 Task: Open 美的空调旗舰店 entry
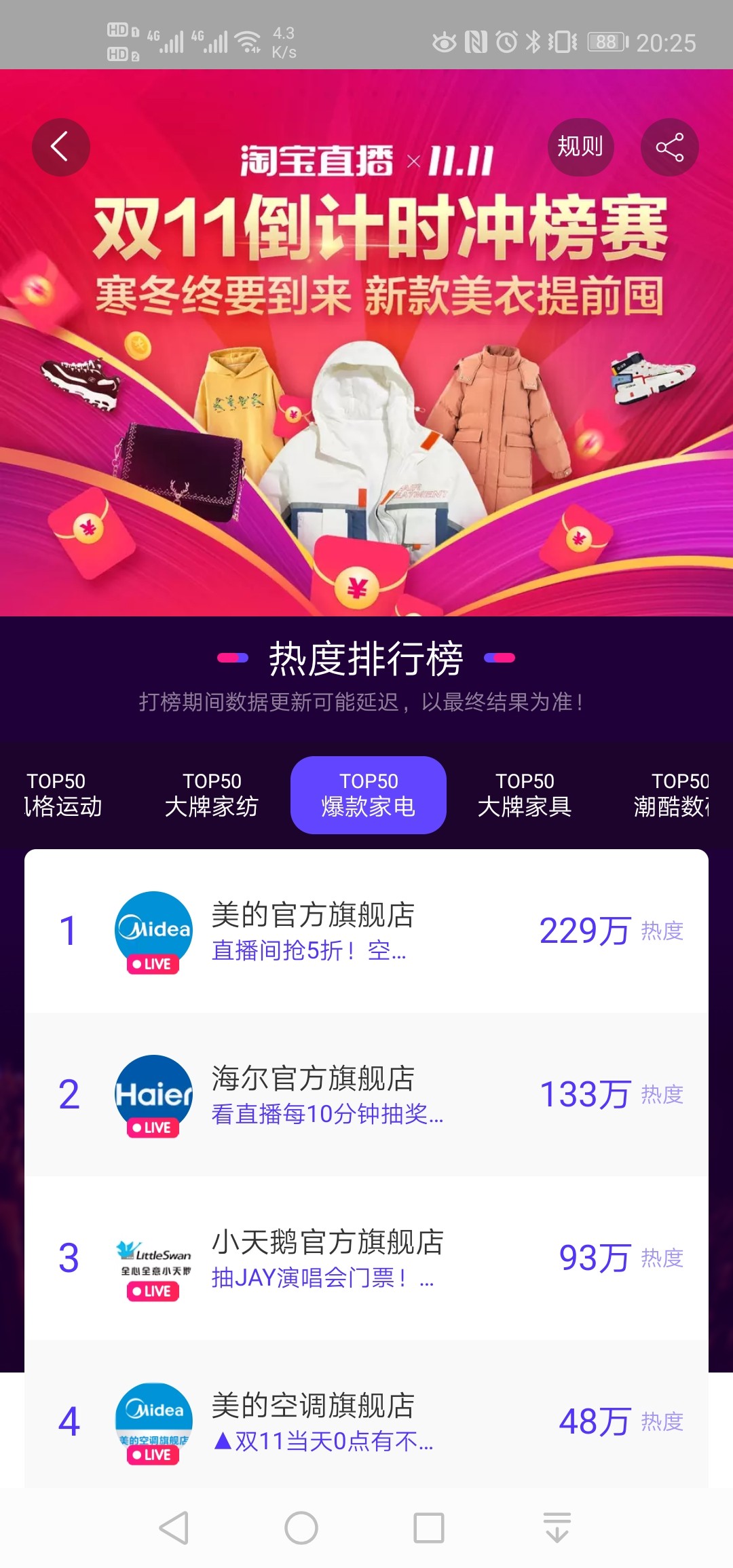(x=366, y=1421)
